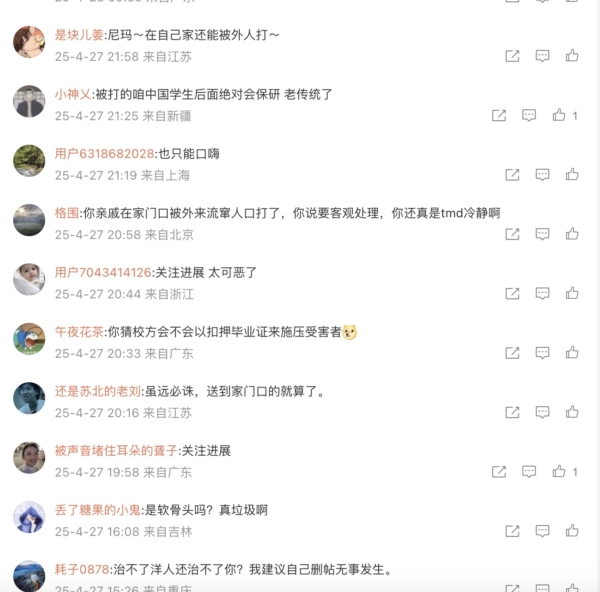Screen dimensions: 600x592
Task: Like the comment by 是块儿姜
Action: 572,56
